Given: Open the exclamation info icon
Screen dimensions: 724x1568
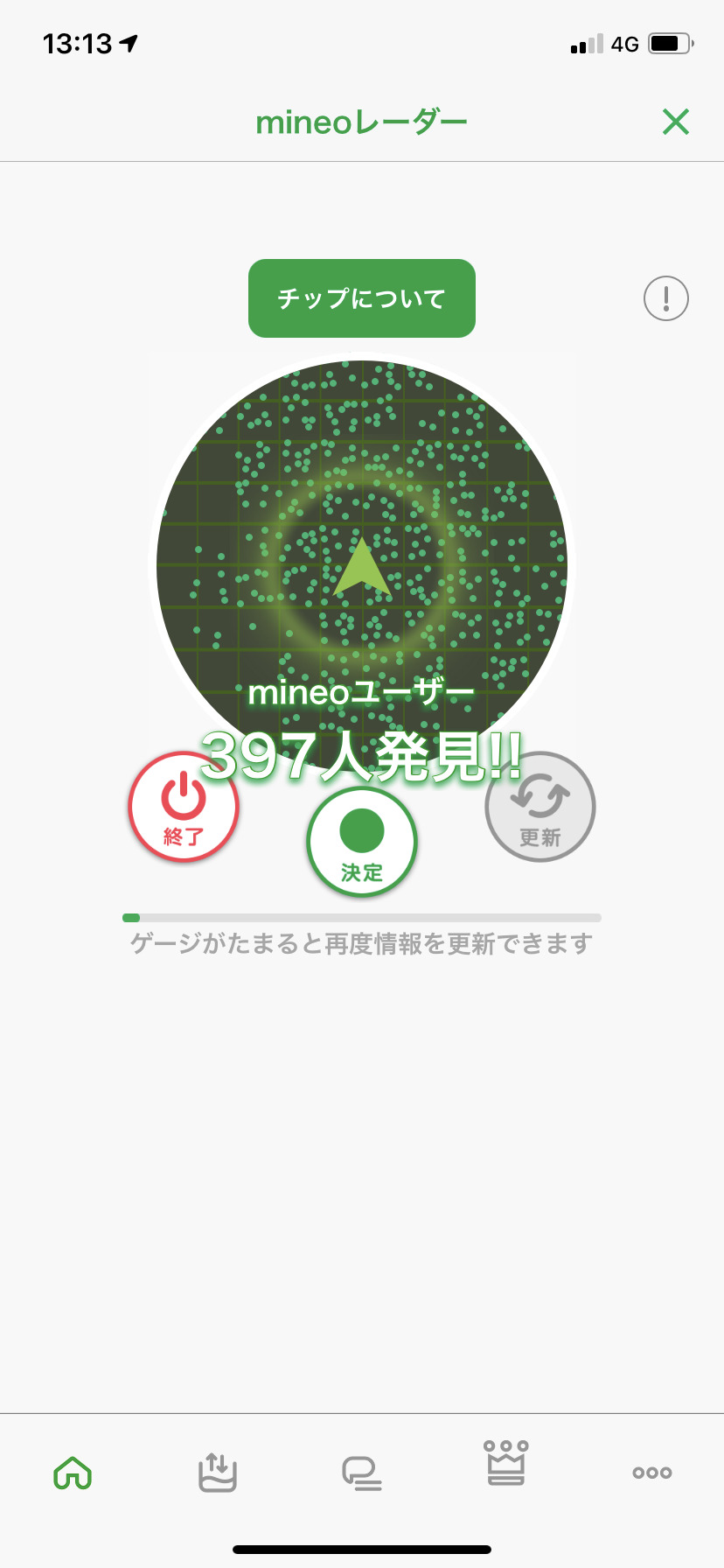Looking at the screenshot, I should [x=666, y=298].
